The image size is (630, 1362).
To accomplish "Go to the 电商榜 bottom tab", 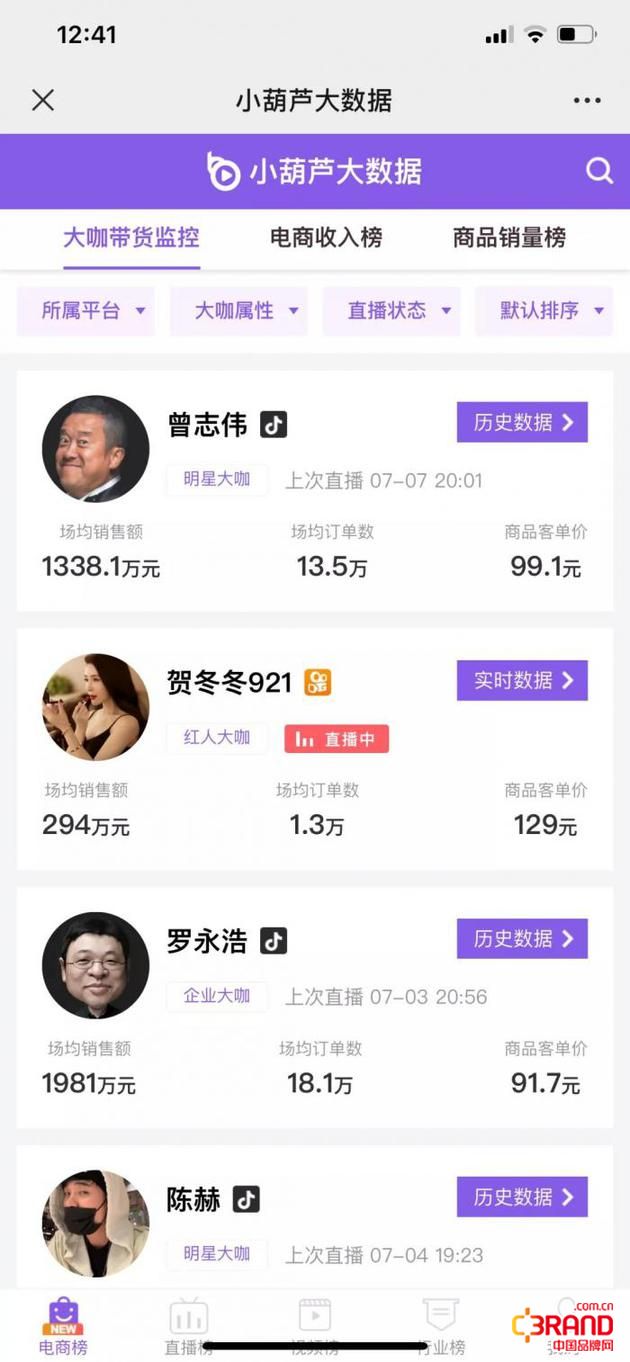I will pos(63,1327).
